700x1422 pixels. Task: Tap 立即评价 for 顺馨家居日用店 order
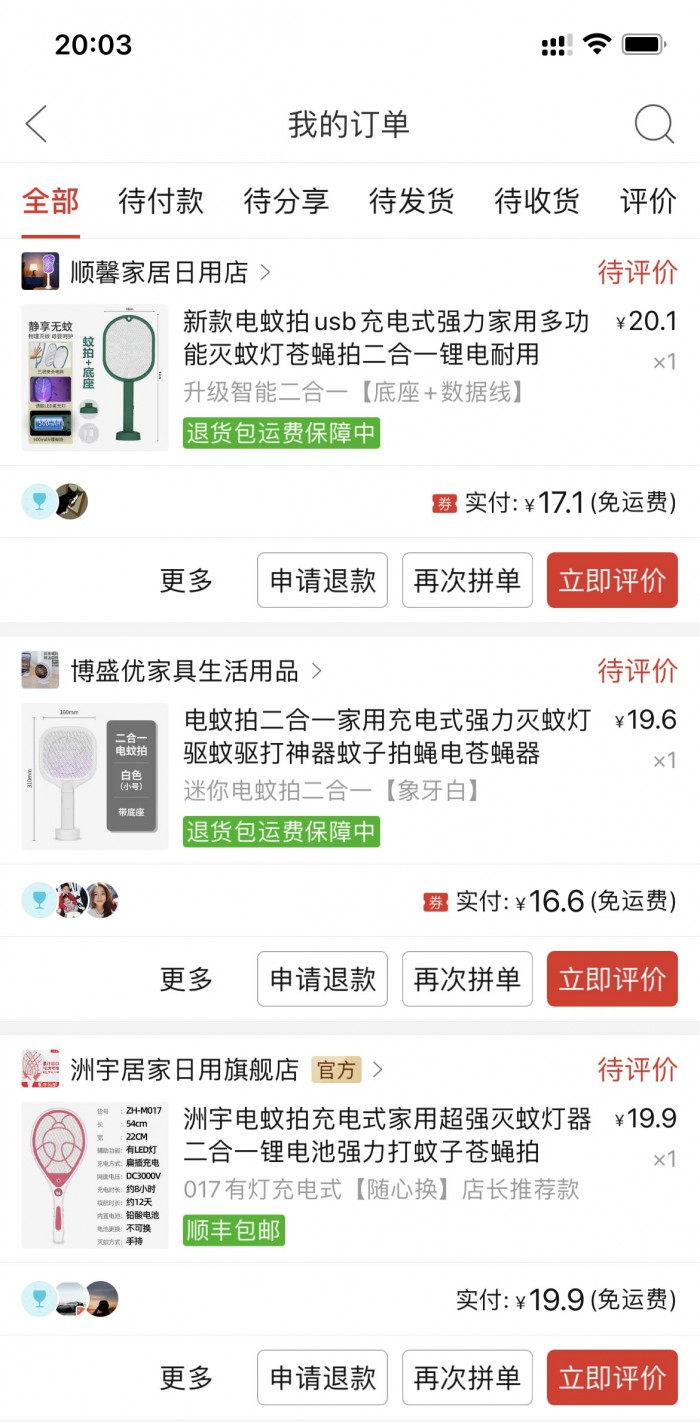pos(612,580)
